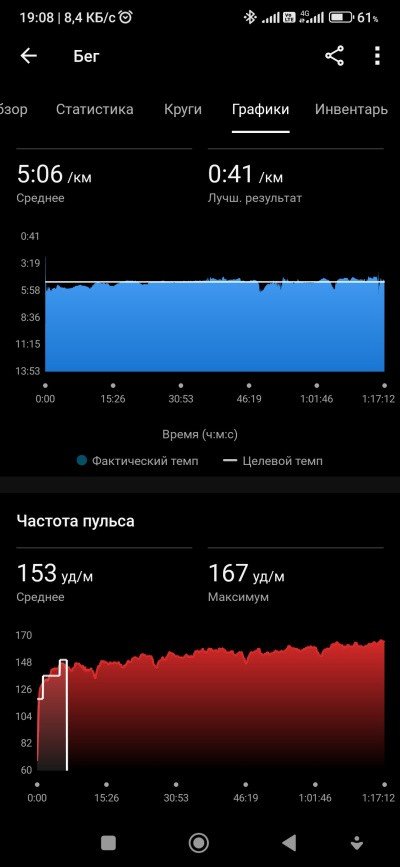Switch to the Круги tab
The height and width of the screenshot is (867, 400).
[183, 109]
